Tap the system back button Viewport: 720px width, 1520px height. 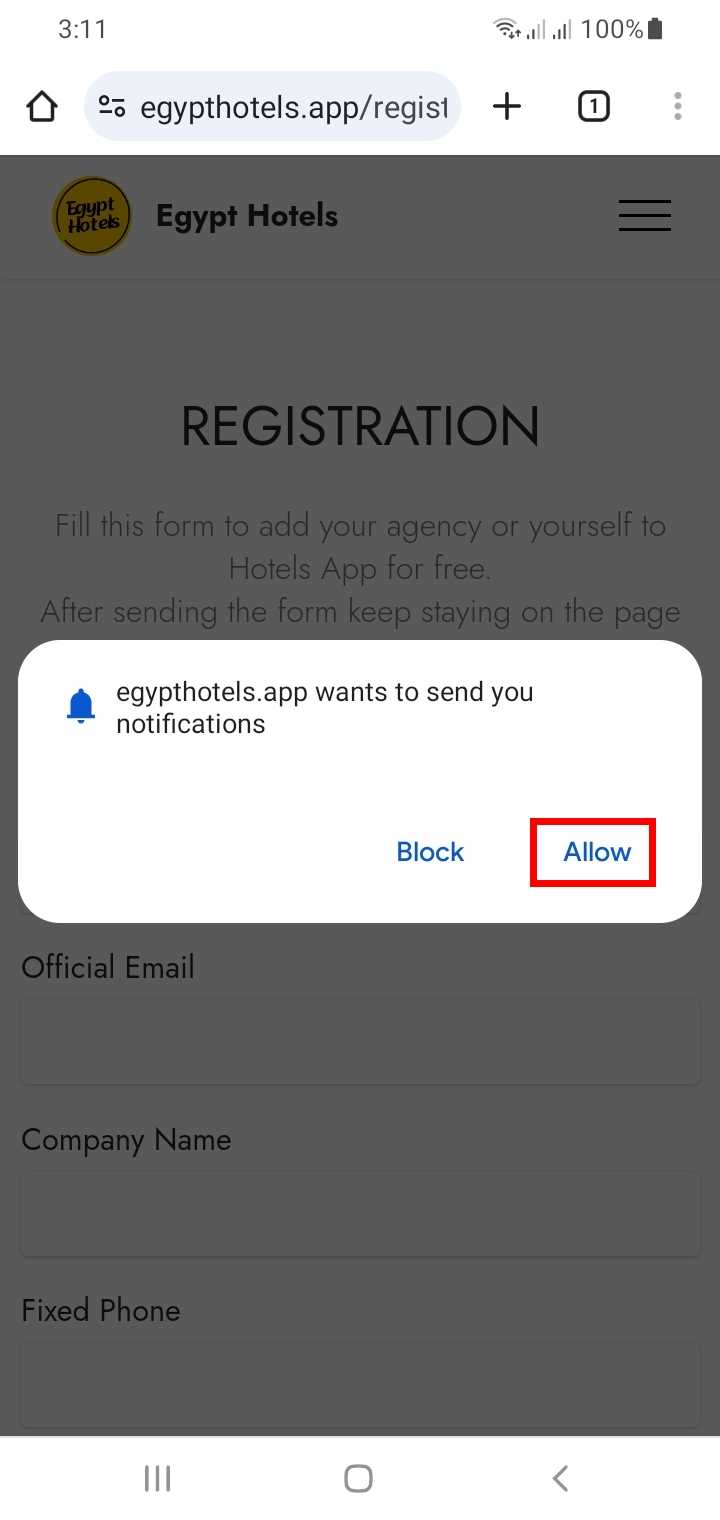tap(561, 1478)
